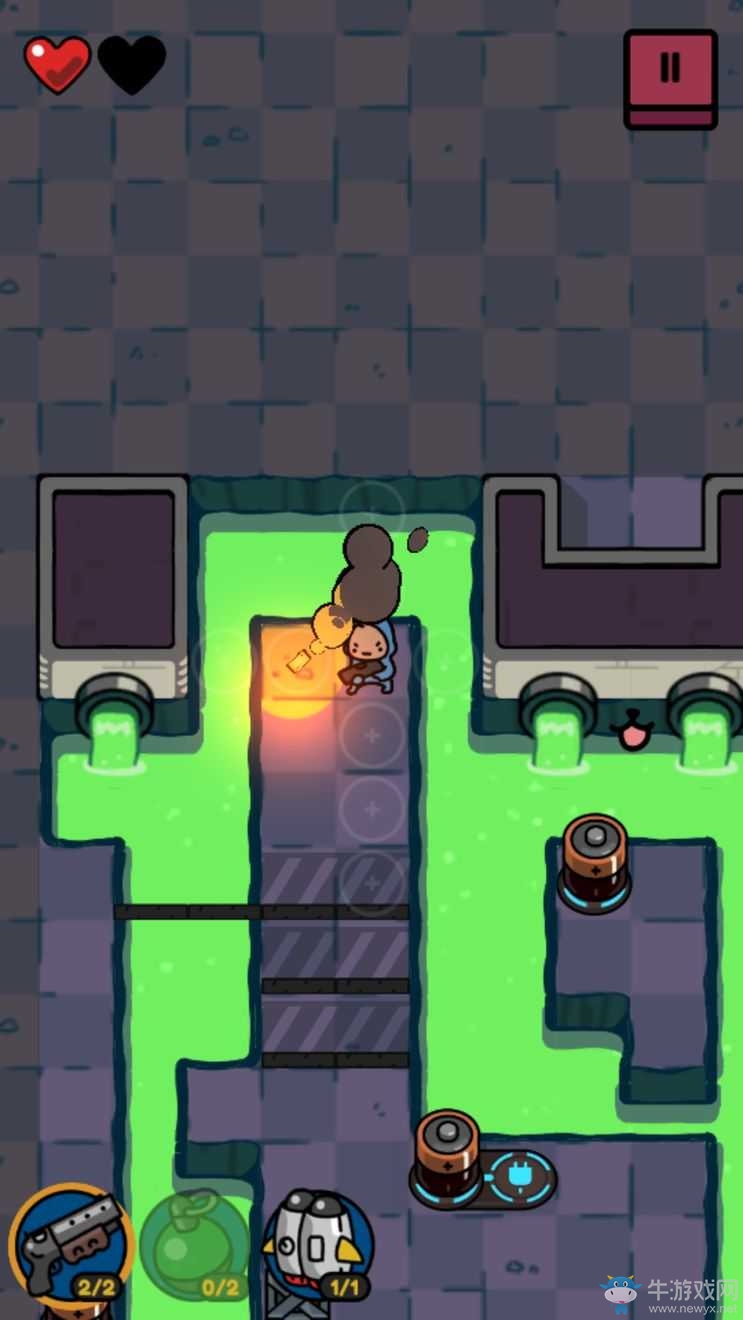Pause the game

pos(670,76)
